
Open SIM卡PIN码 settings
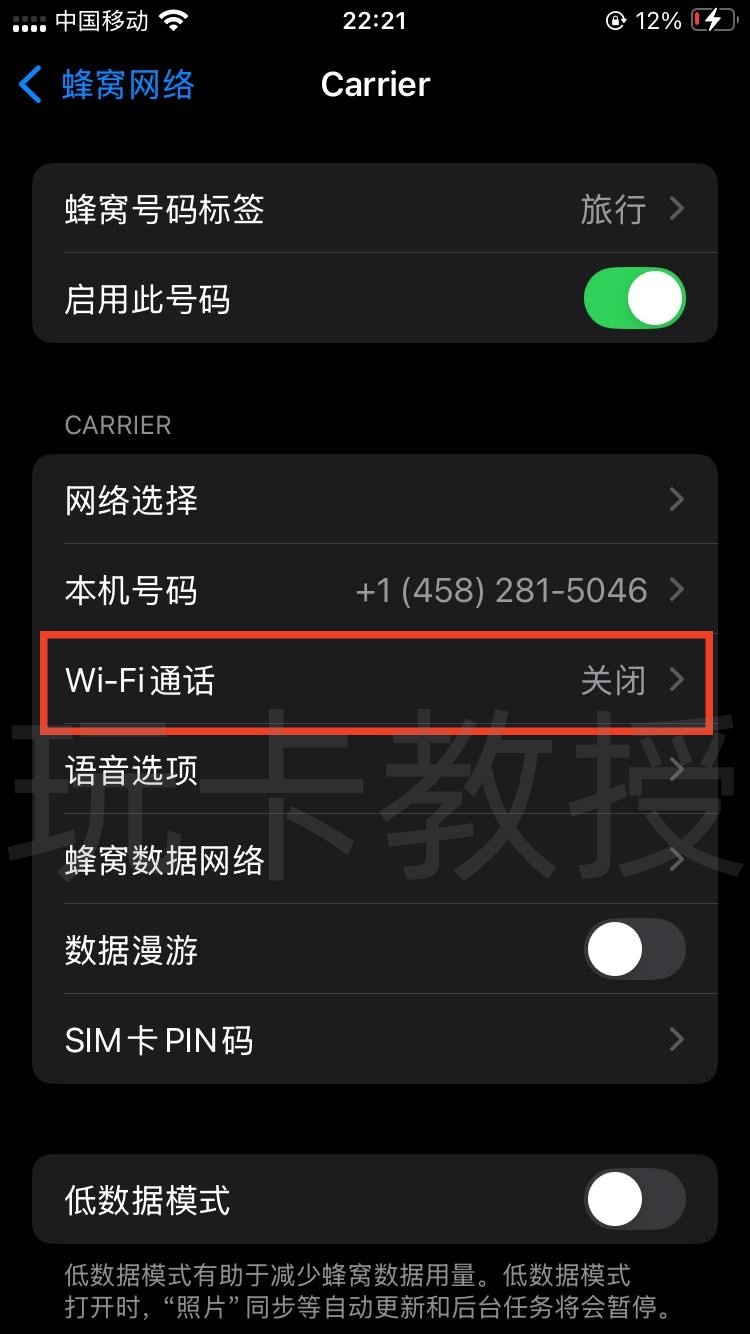[x=375, y=1040]
